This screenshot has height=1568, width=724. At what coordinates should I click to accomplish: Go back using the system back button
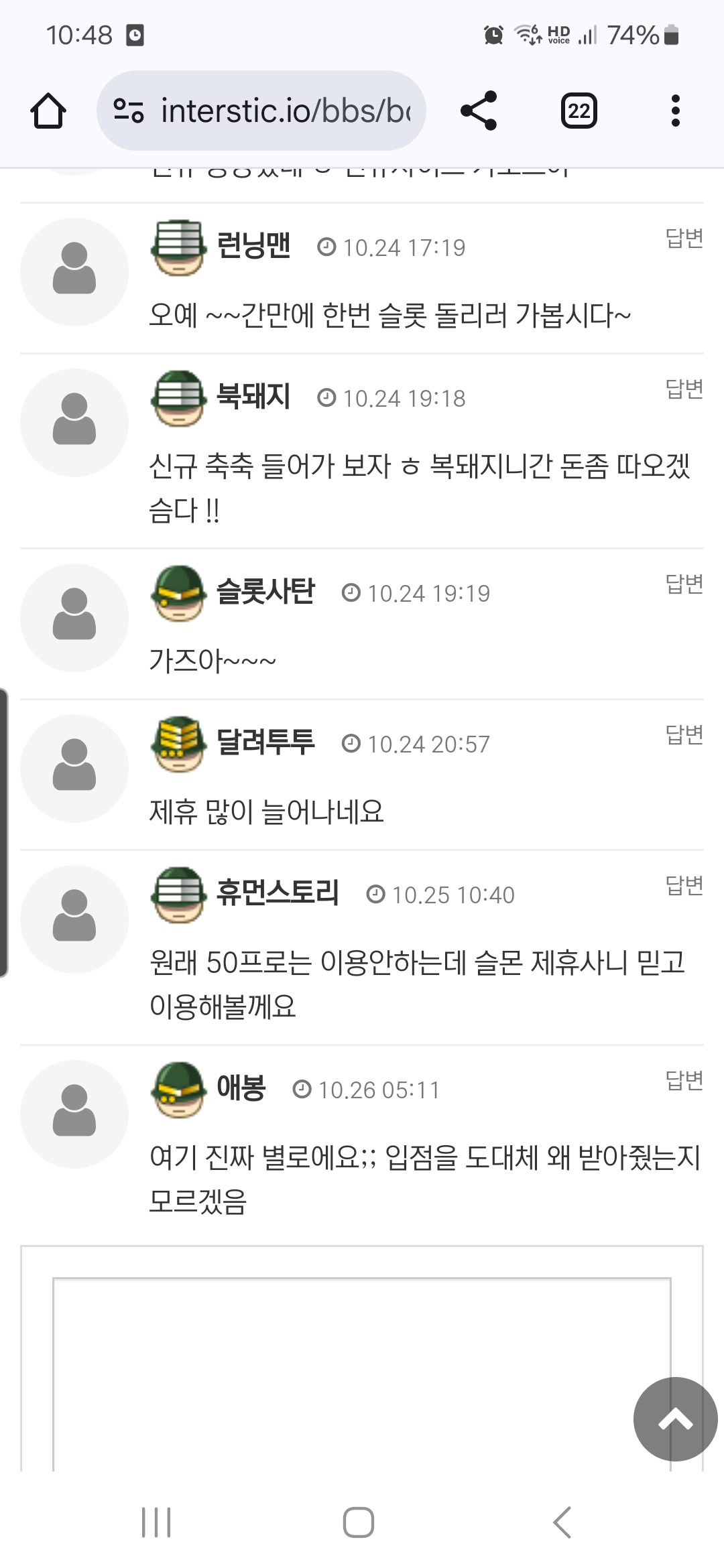[x=562, y=1522]
